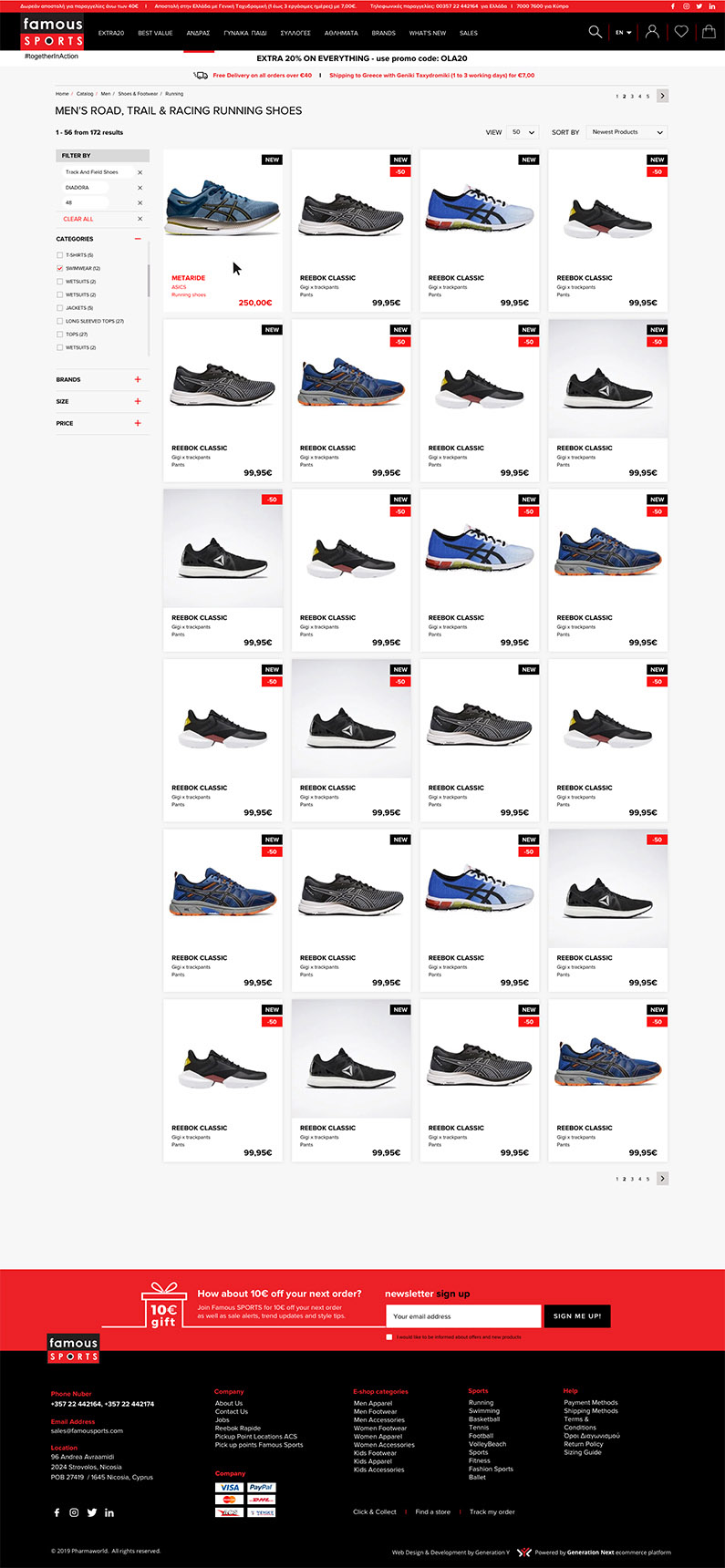Uncheck the SWIMWEAR category checkbox
Screen dimensions: 725x1568
pyautogui.click(x=60, y=269)
